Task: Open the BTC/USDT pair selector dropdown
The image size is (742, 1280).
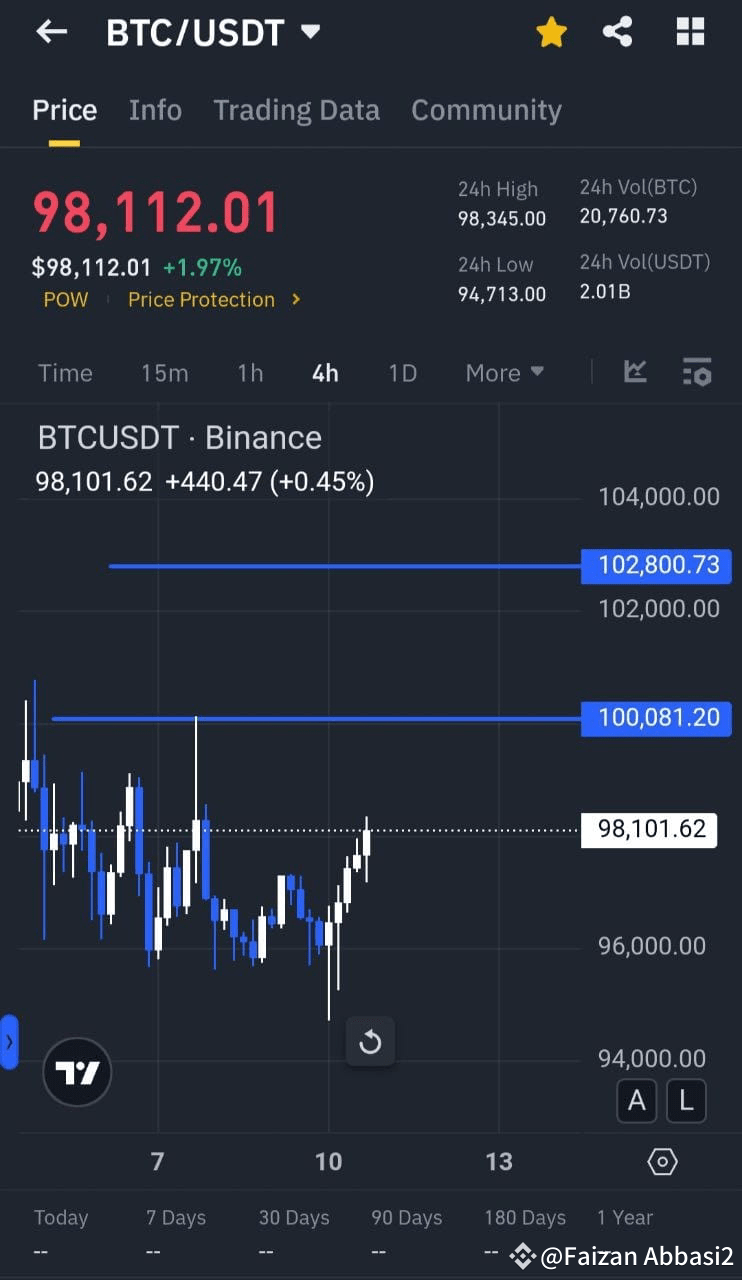Action: click(x=310, y=31)
